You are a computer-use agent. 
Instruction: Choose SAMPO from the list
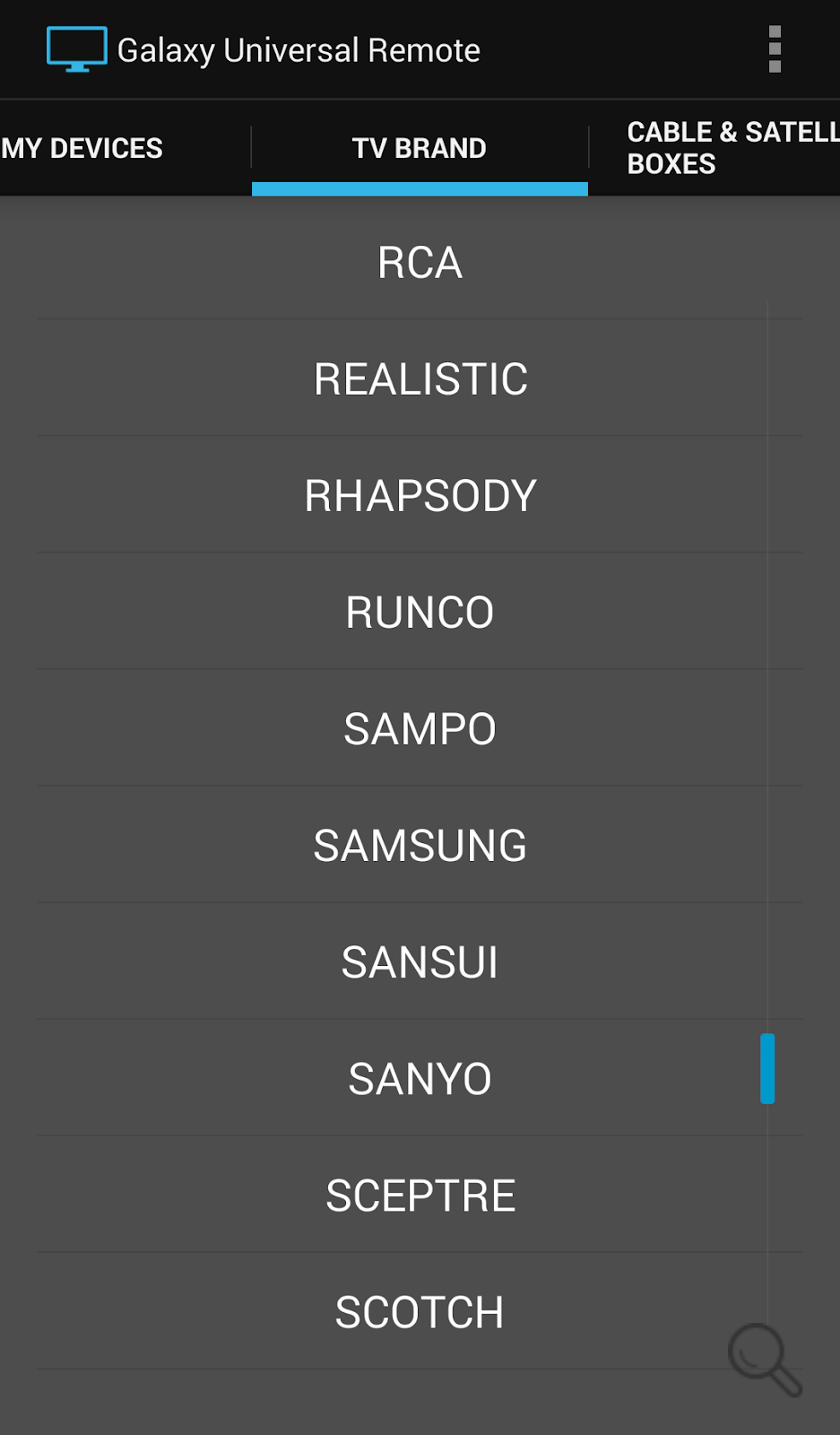[x=420, y=728]
